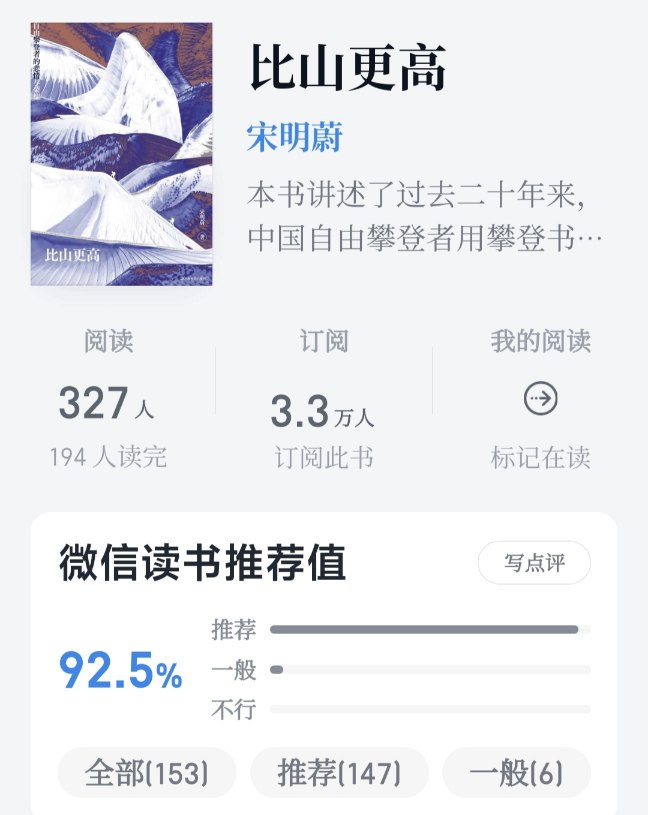Show the 一般(6) reviews
648x815 pixels.
pyautogui.click(x=516, y=773)
